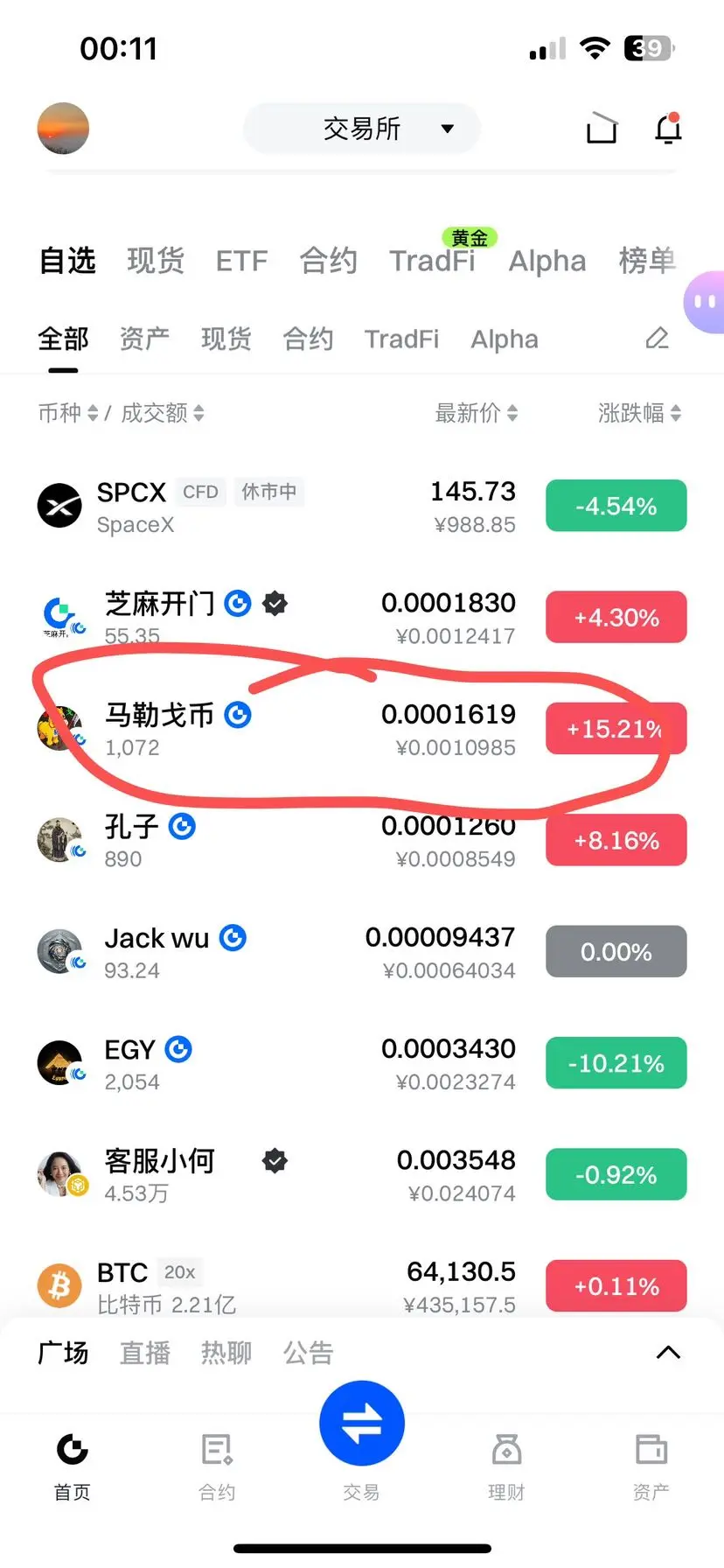Open the profile avatar
724x1568 pixels.
click(63, 129)
